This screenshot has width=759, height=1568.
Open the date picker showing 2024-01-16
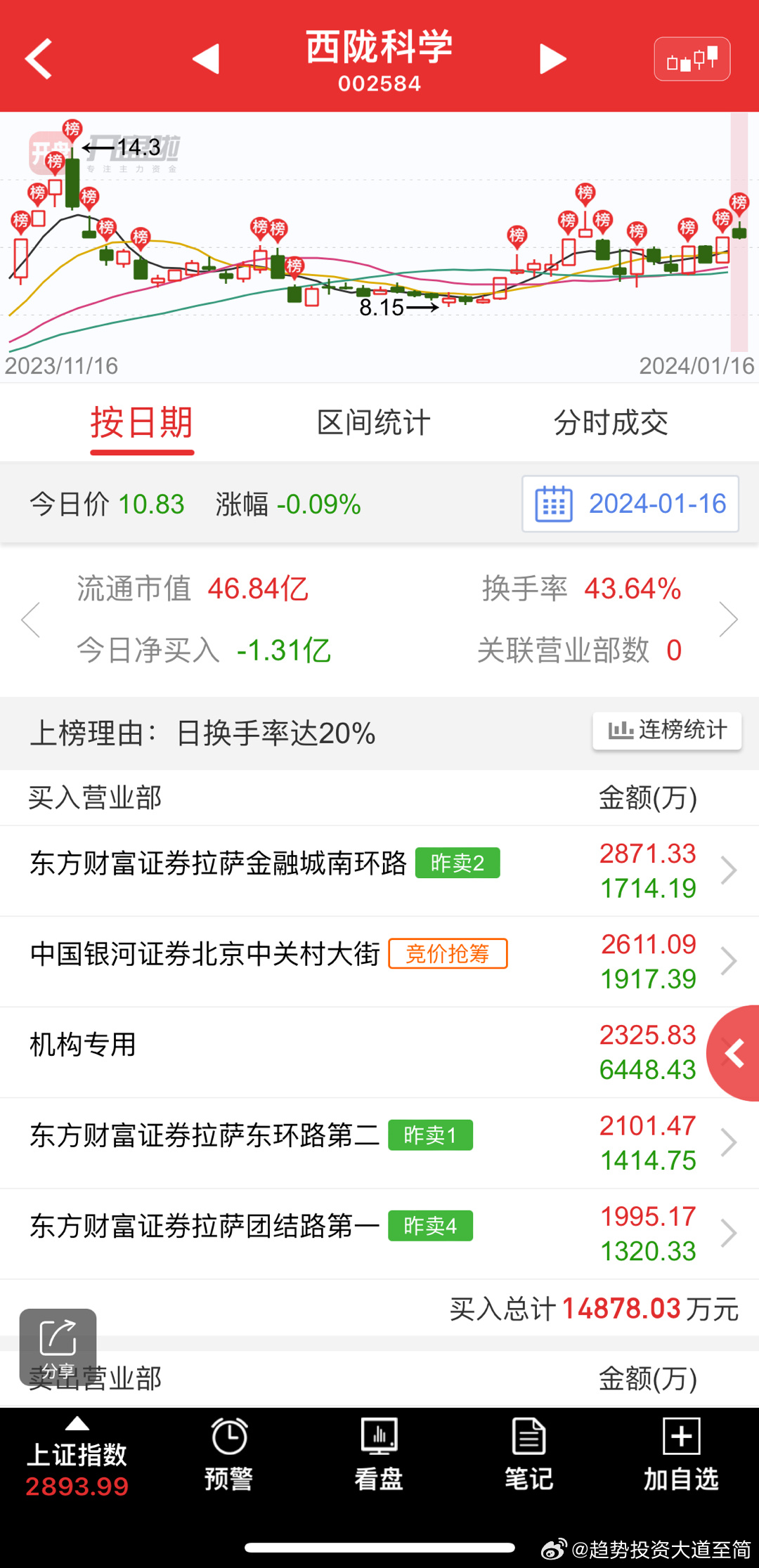click(630, 504)
